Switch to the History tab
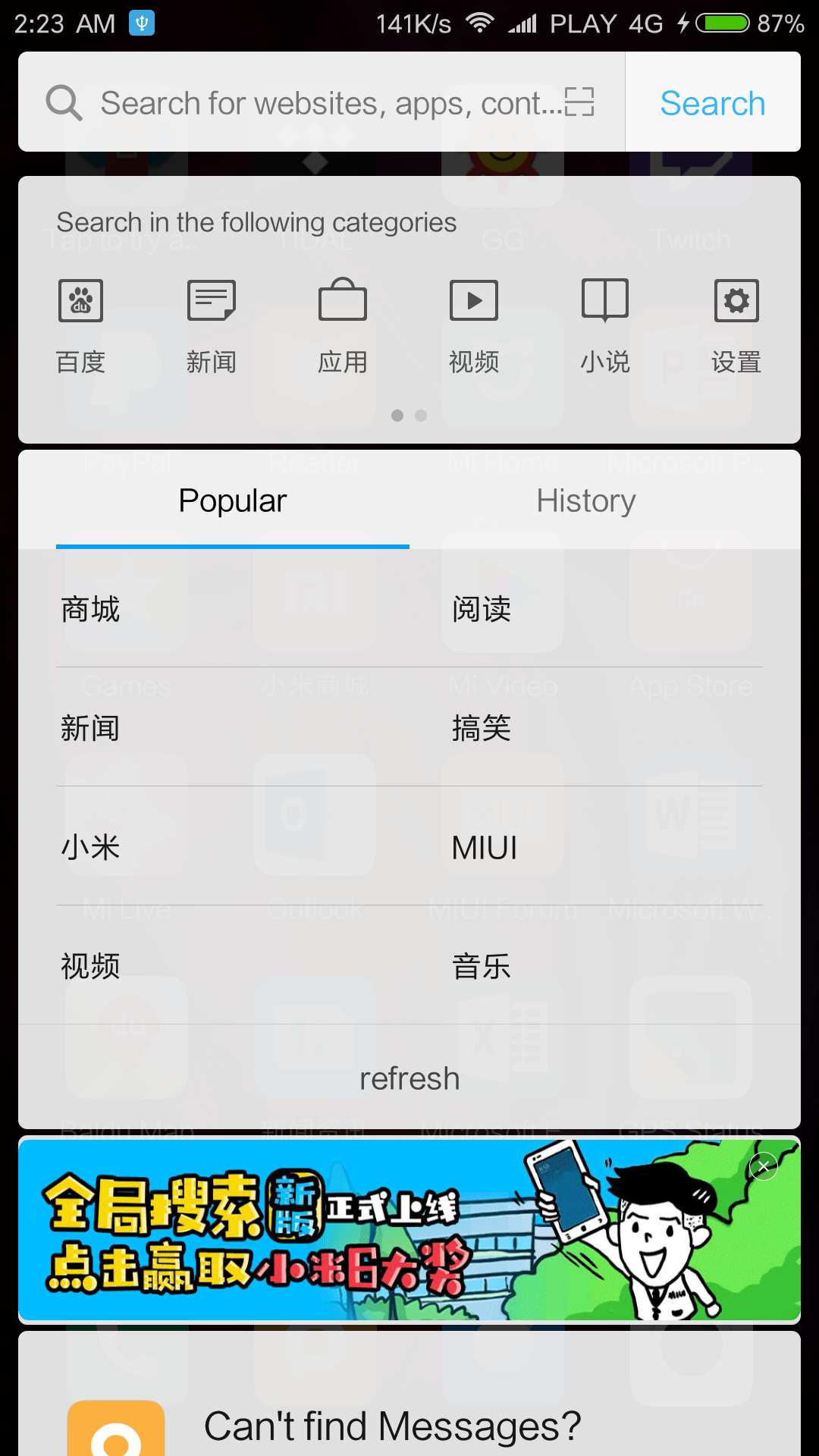Image resolution: width=819 pixels, height=1456 pixels. pos(585,500)
